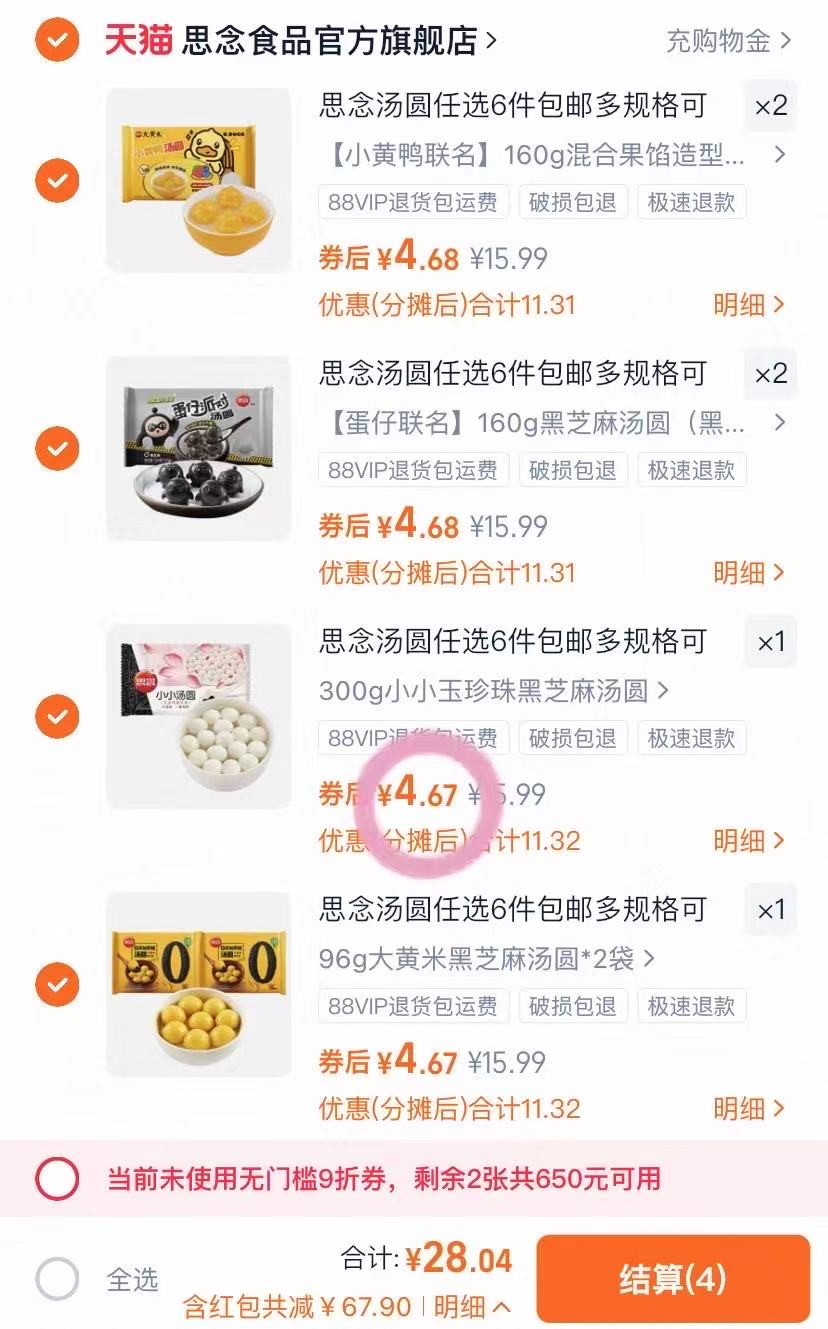Click the ×2 quantity badge on the first item

(x=769, y=106)
